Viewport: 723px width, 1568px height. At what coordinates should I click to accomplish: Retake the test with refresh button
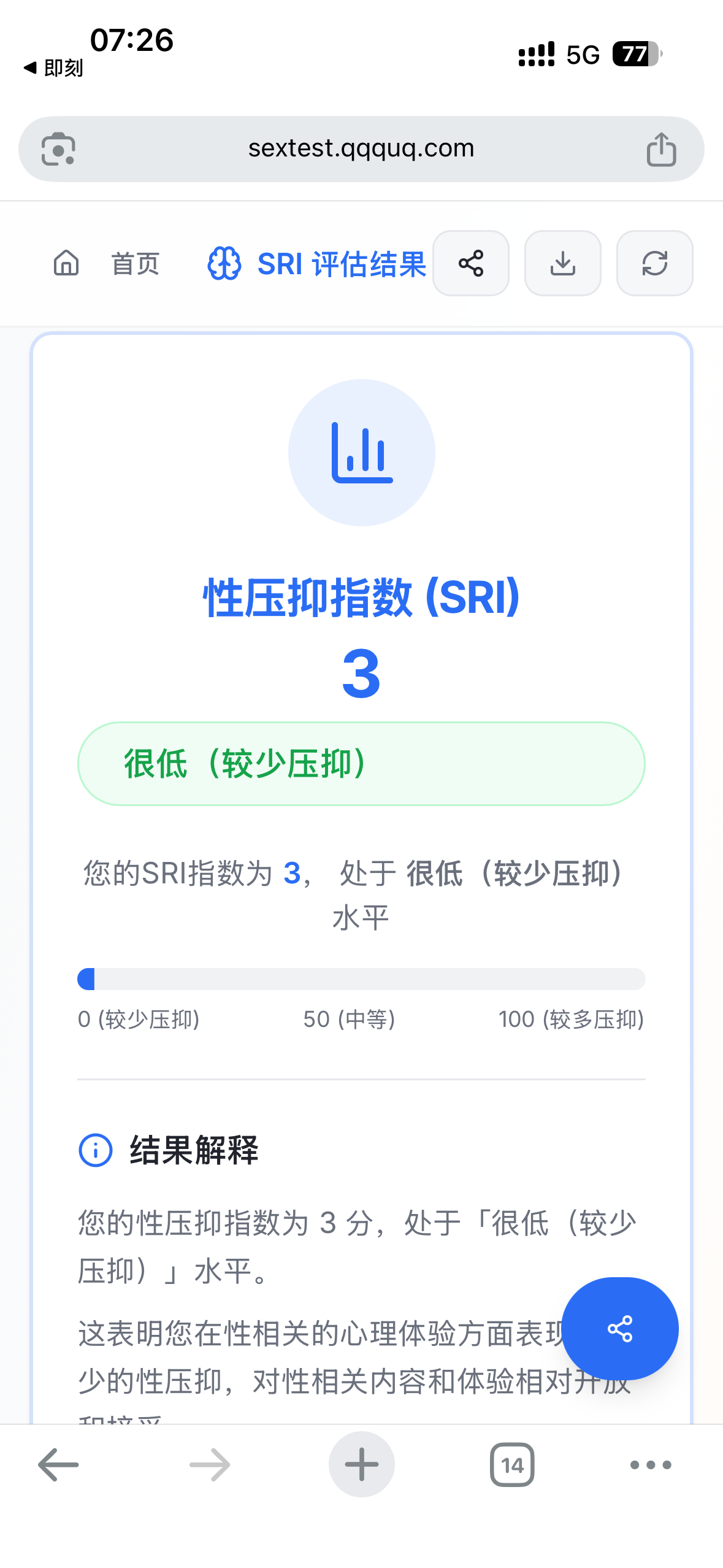point(655,263)
